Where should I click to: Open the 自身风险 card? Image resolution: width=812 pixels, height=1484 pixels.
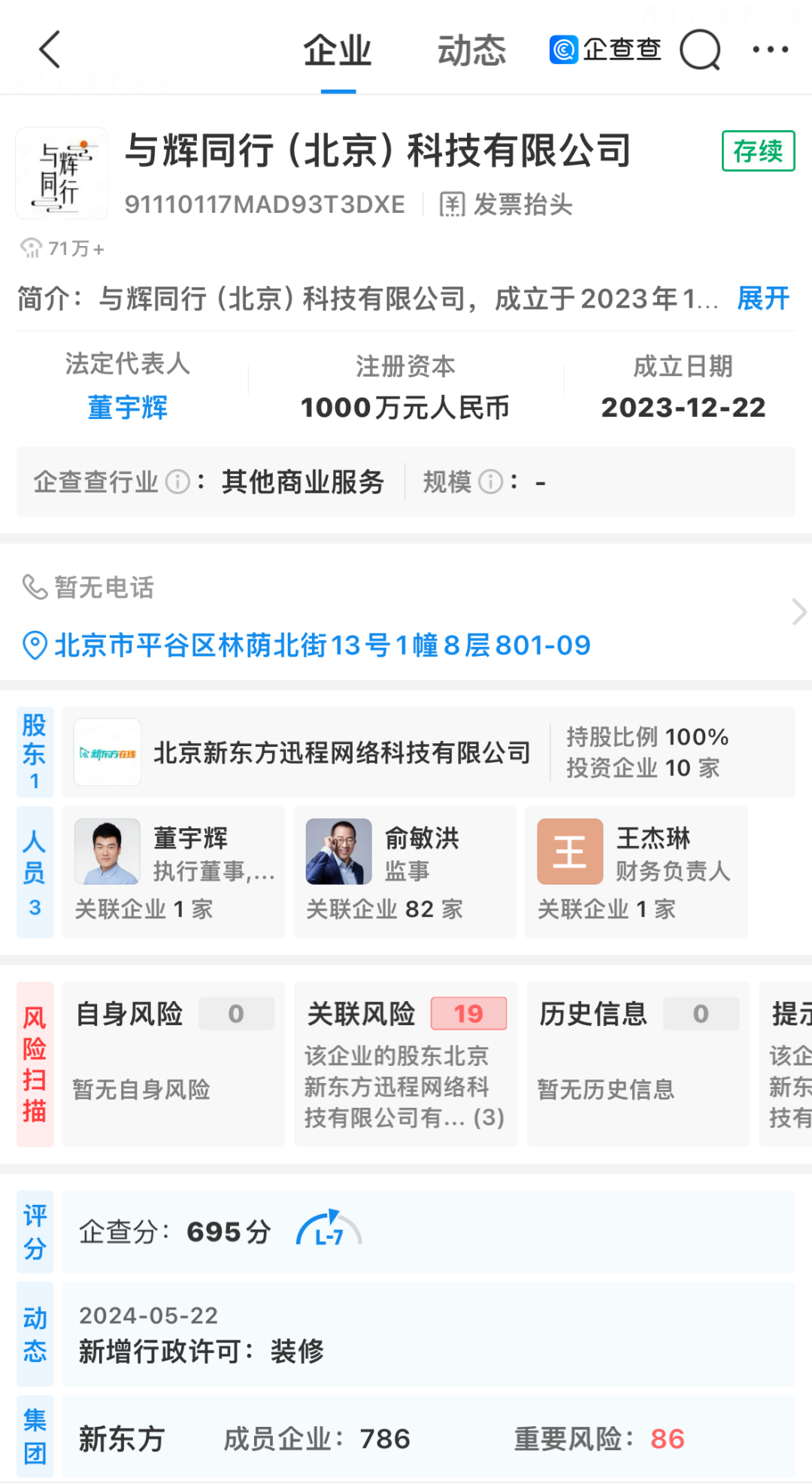pos(174,1064)
